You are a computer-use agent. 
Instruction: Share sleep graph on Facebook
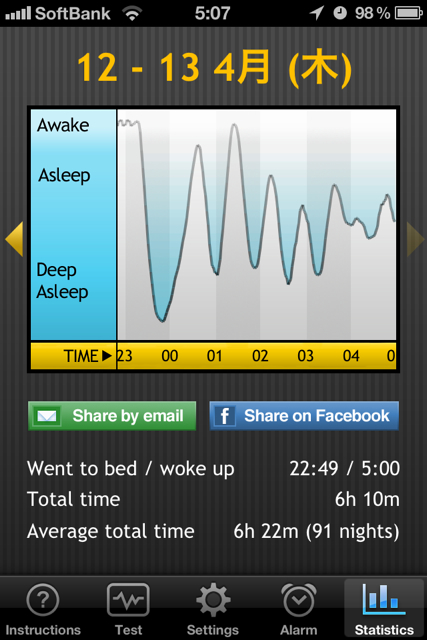click(304, 416)
